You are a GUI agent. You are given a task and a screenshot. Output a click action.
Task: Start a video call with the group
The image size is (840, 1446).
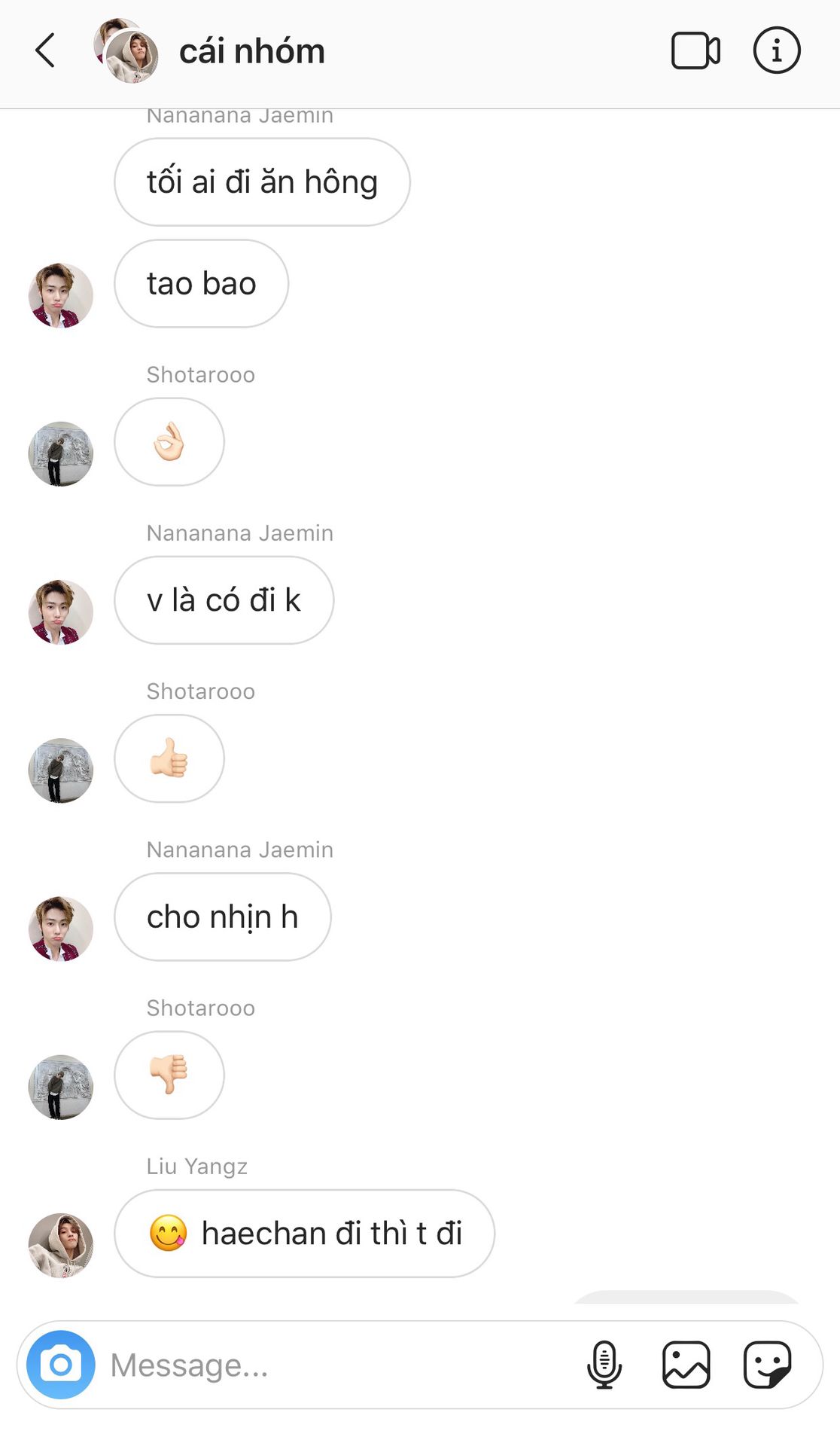(x=695, y=50)
